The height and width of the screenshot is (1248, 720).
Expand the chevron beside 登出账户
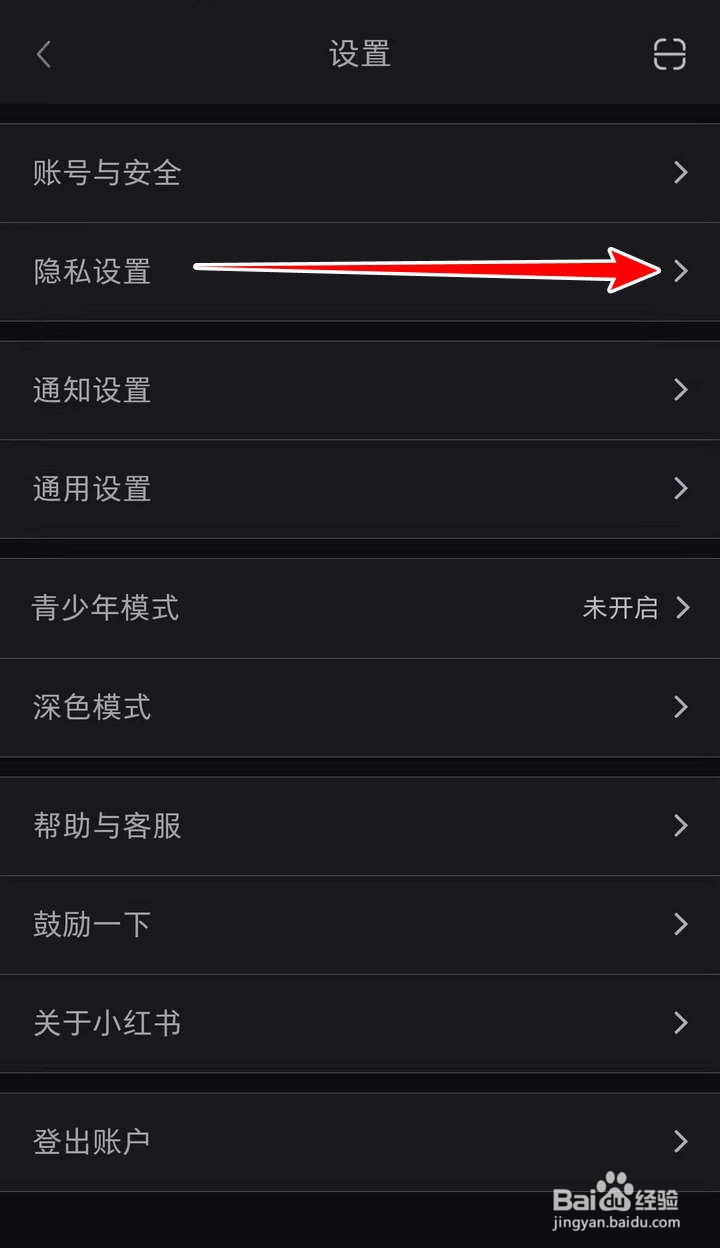pyautogui.click(x=683, y=1141)
